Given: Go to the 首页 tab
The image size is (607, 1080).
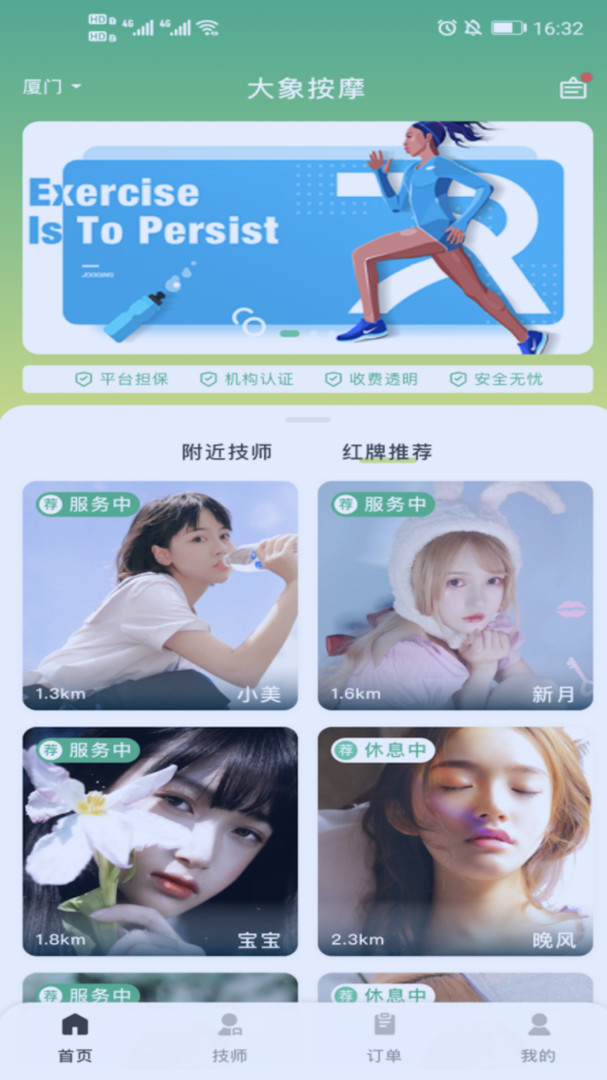Looking at the screenshot, I should click(x=75, y=1038).
